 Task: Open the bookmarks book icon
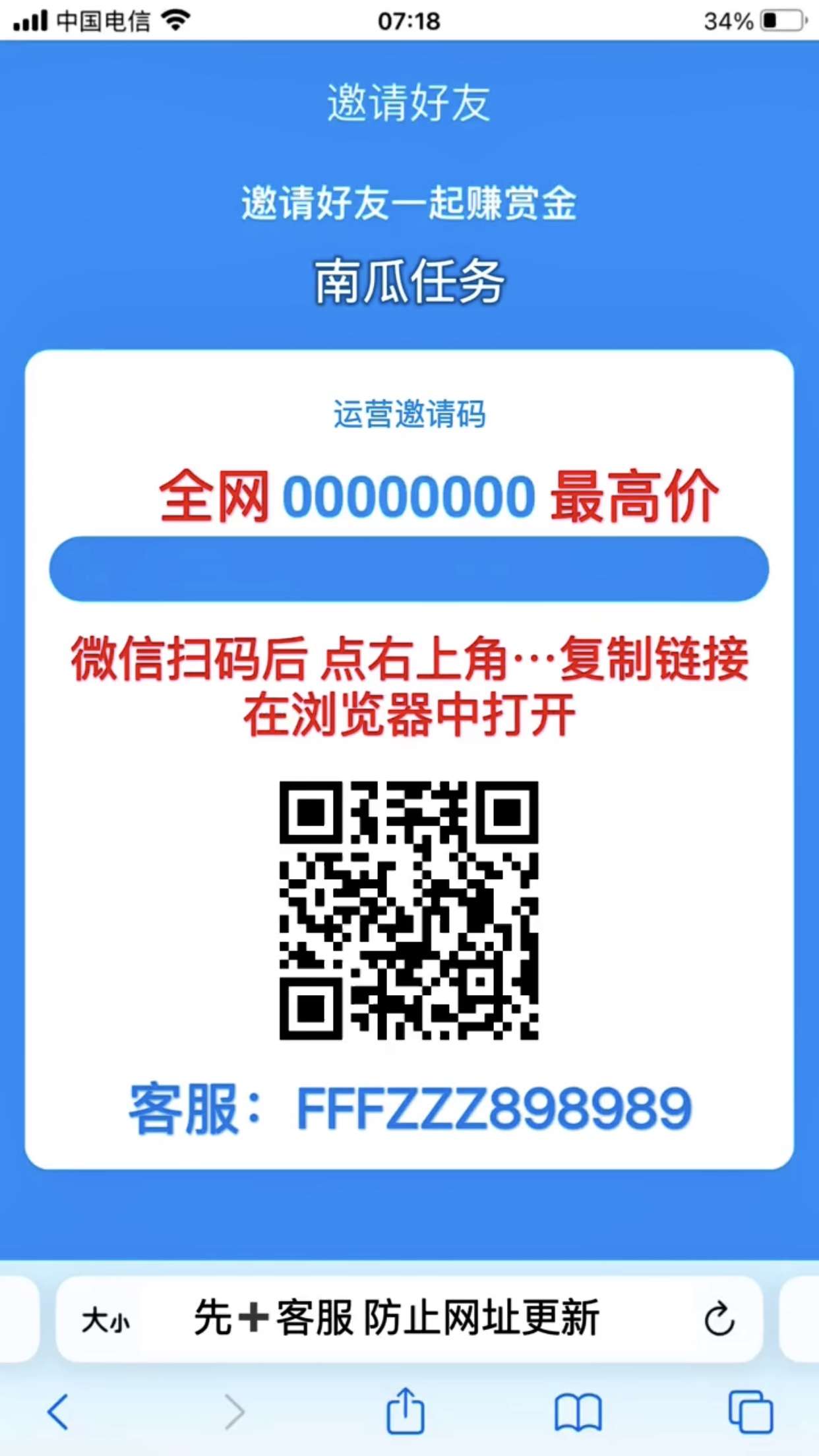578,1412
